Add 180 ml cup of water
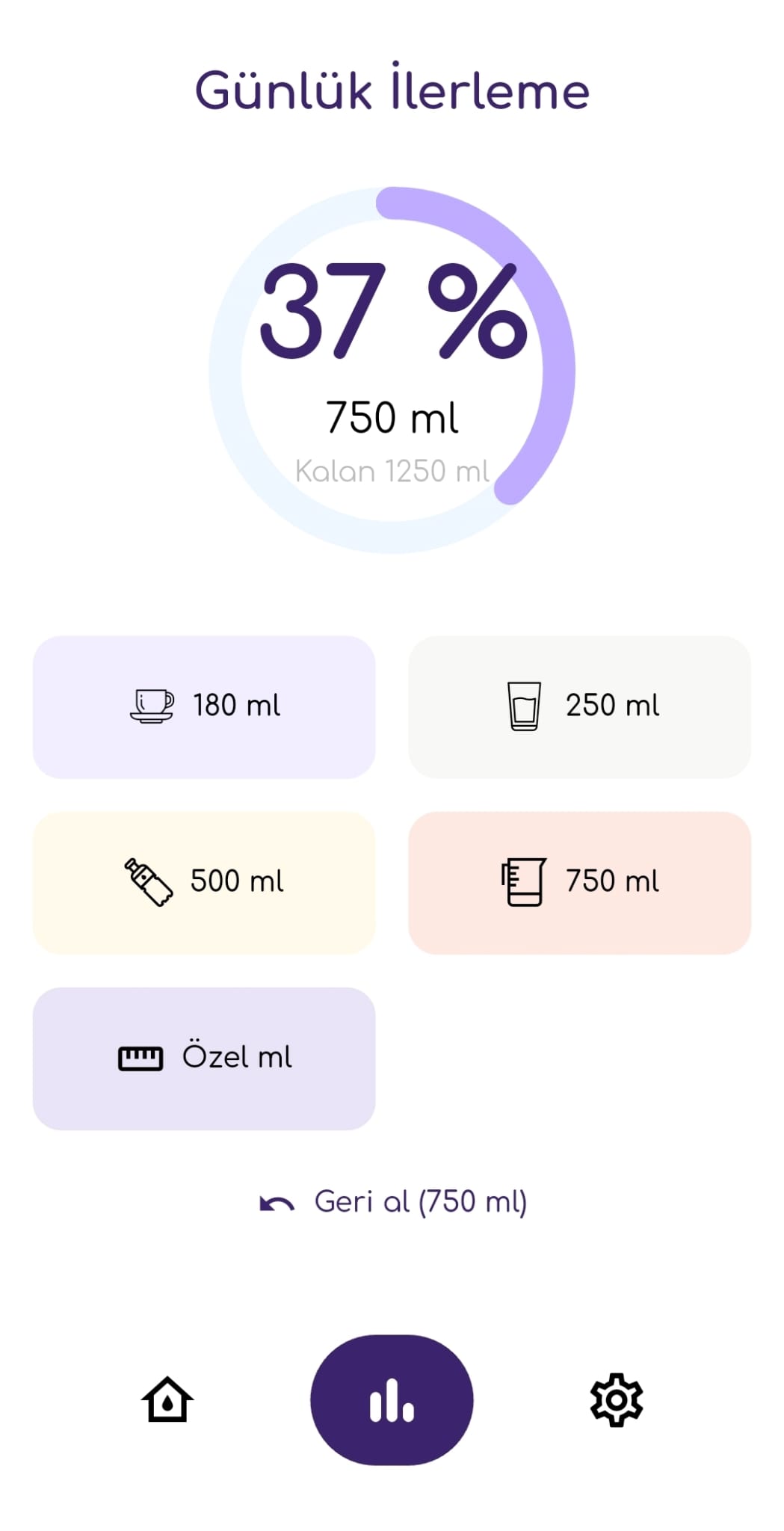This screenshot has height=1531, width=784. coord(204,706)
